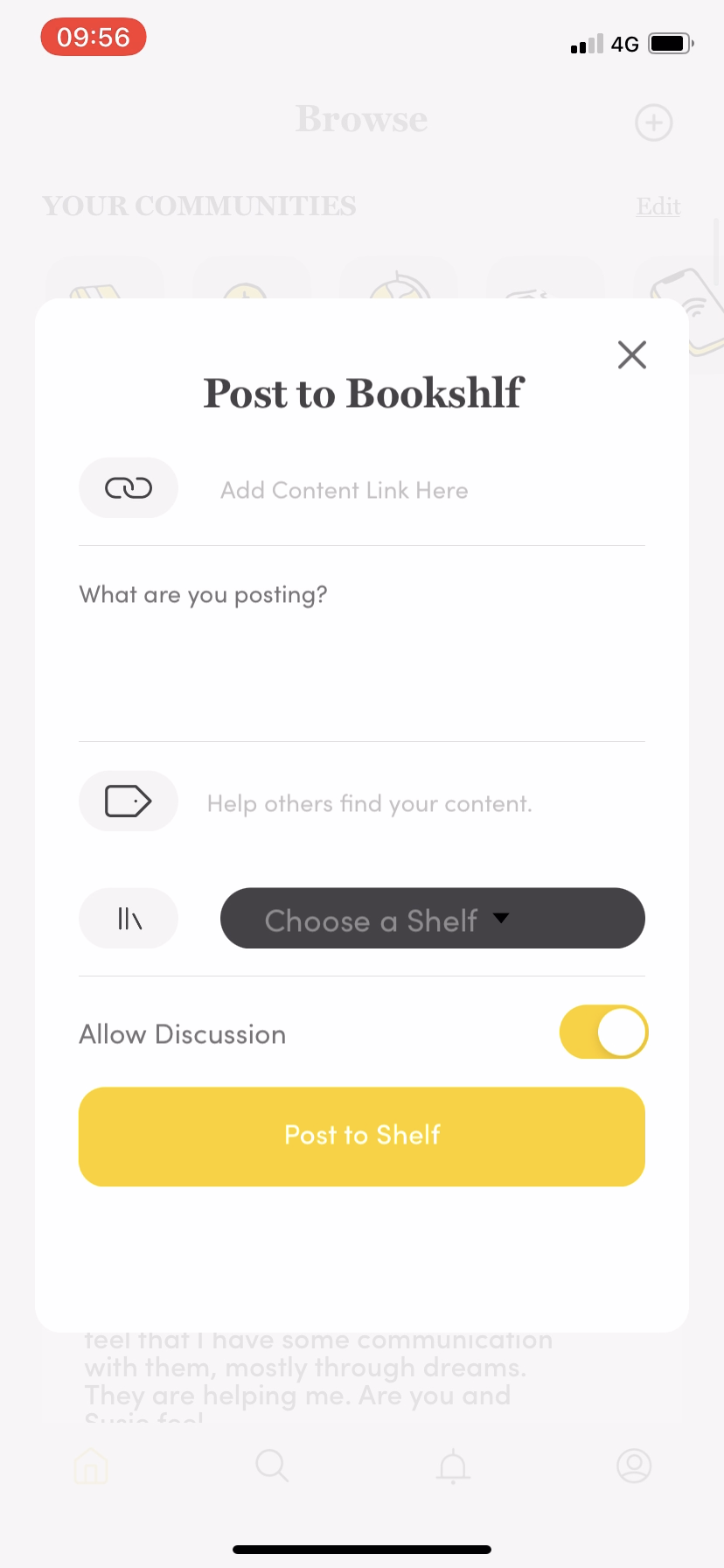The width and height of the screenshot is (724, 1568).
Task: Open the Browse section header
Action: click(x=361, y=119)
